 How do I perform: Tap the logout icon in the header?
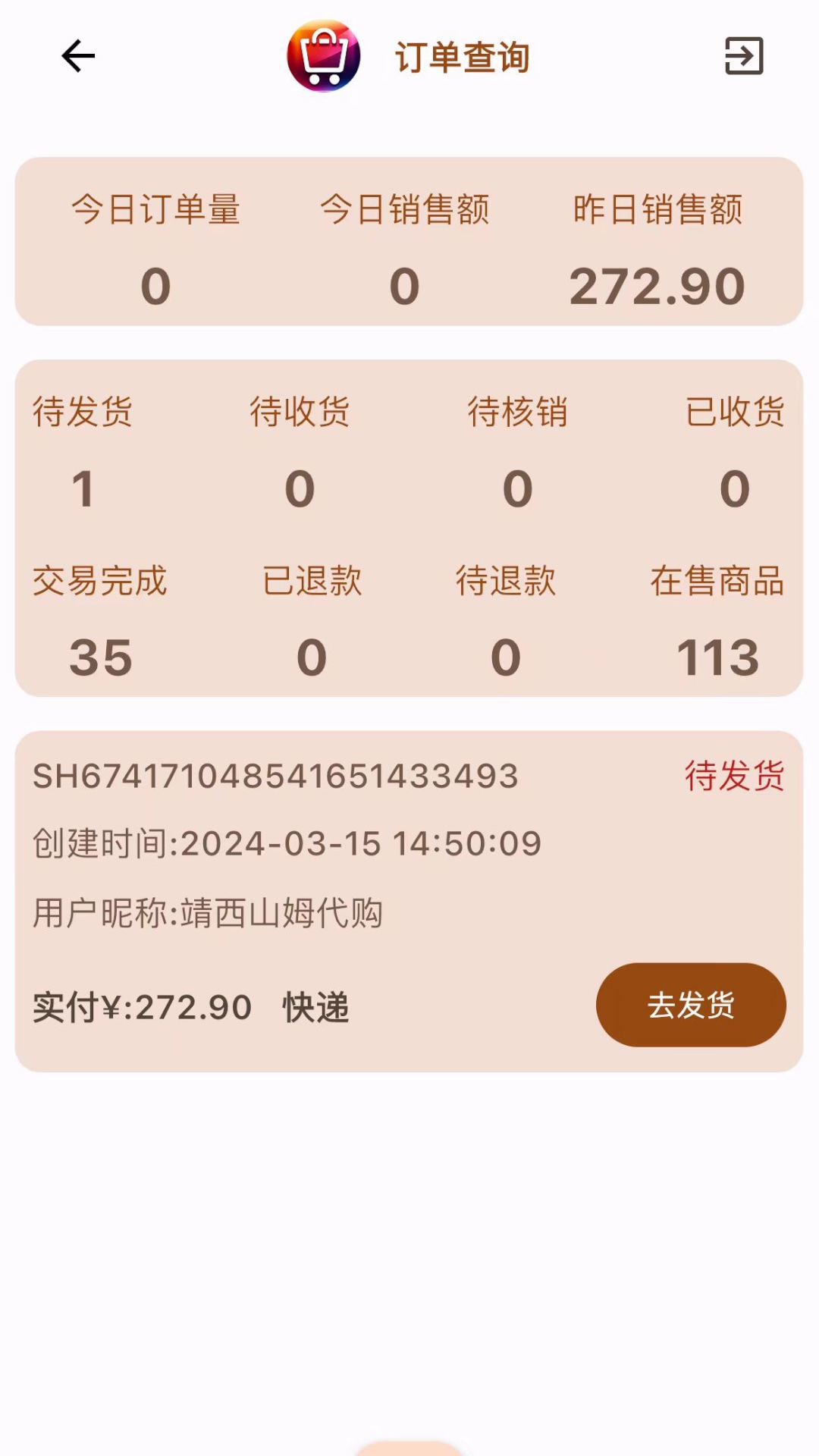(743, 56)
